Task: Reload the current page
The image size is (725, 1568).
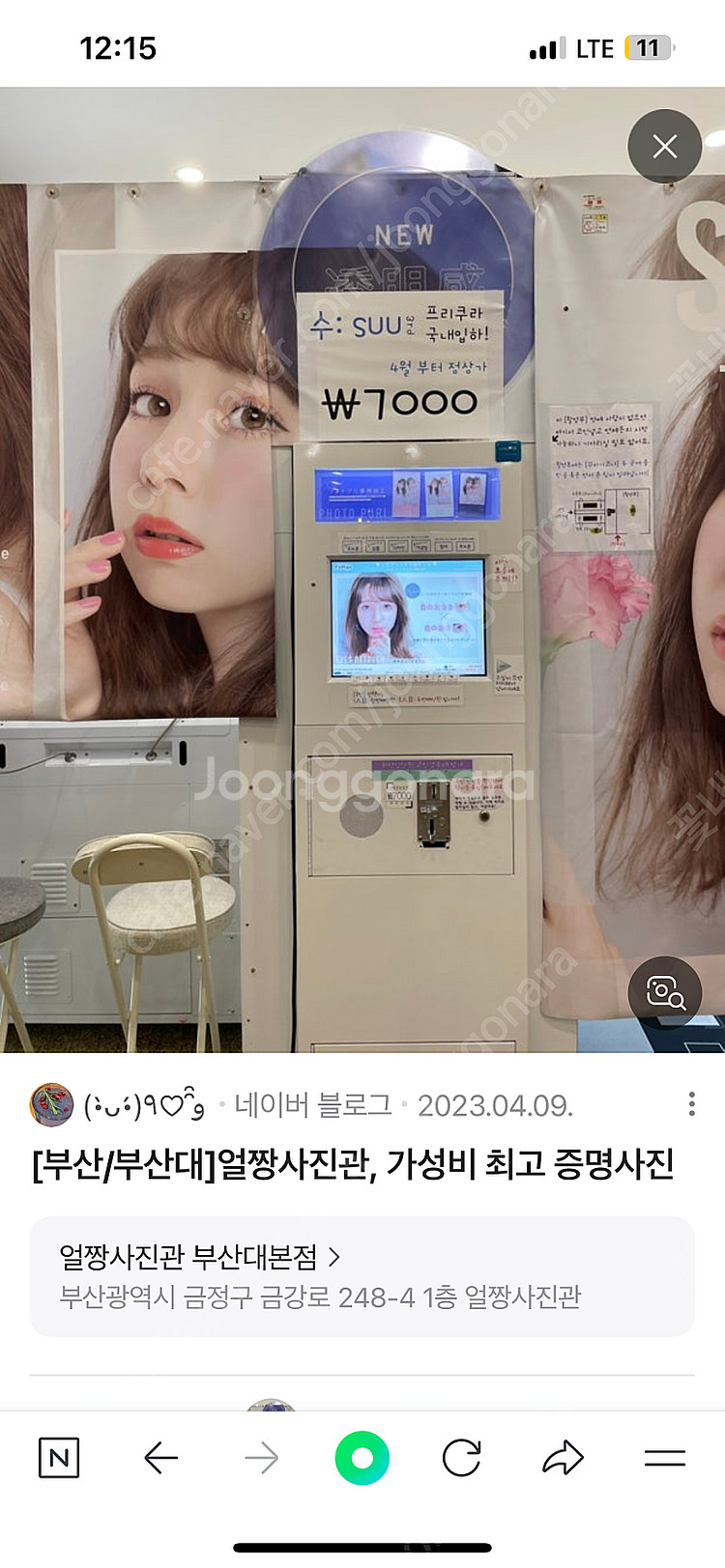Action: pos(462,1458)
